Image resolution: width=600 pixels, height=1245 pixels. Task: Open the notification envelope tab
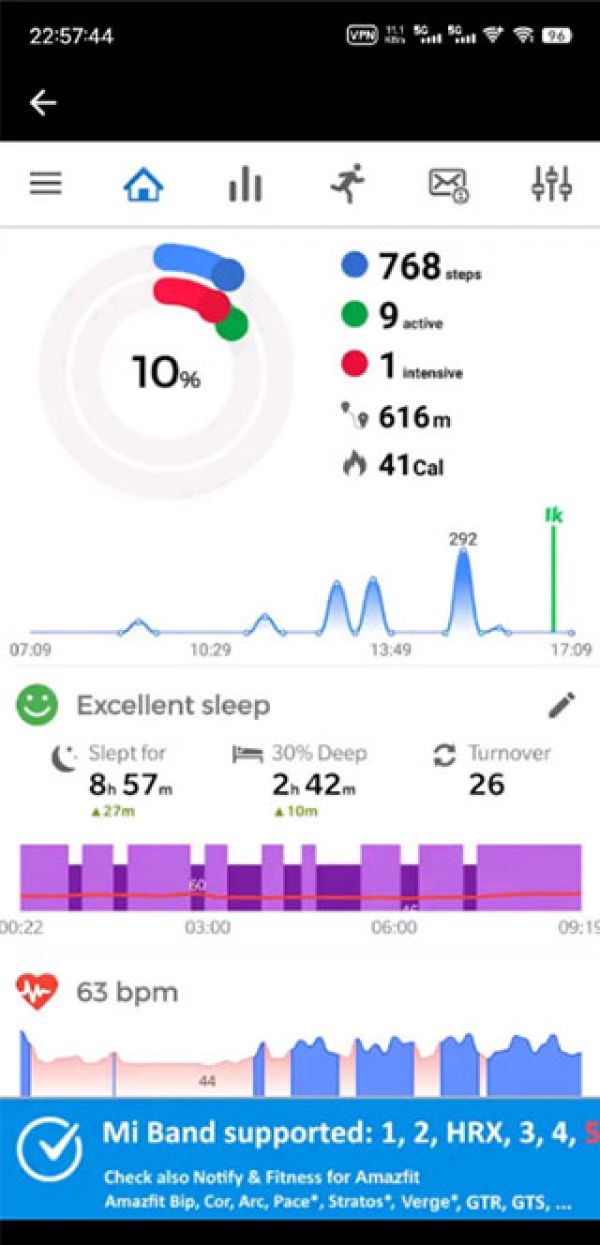point(449,184)
